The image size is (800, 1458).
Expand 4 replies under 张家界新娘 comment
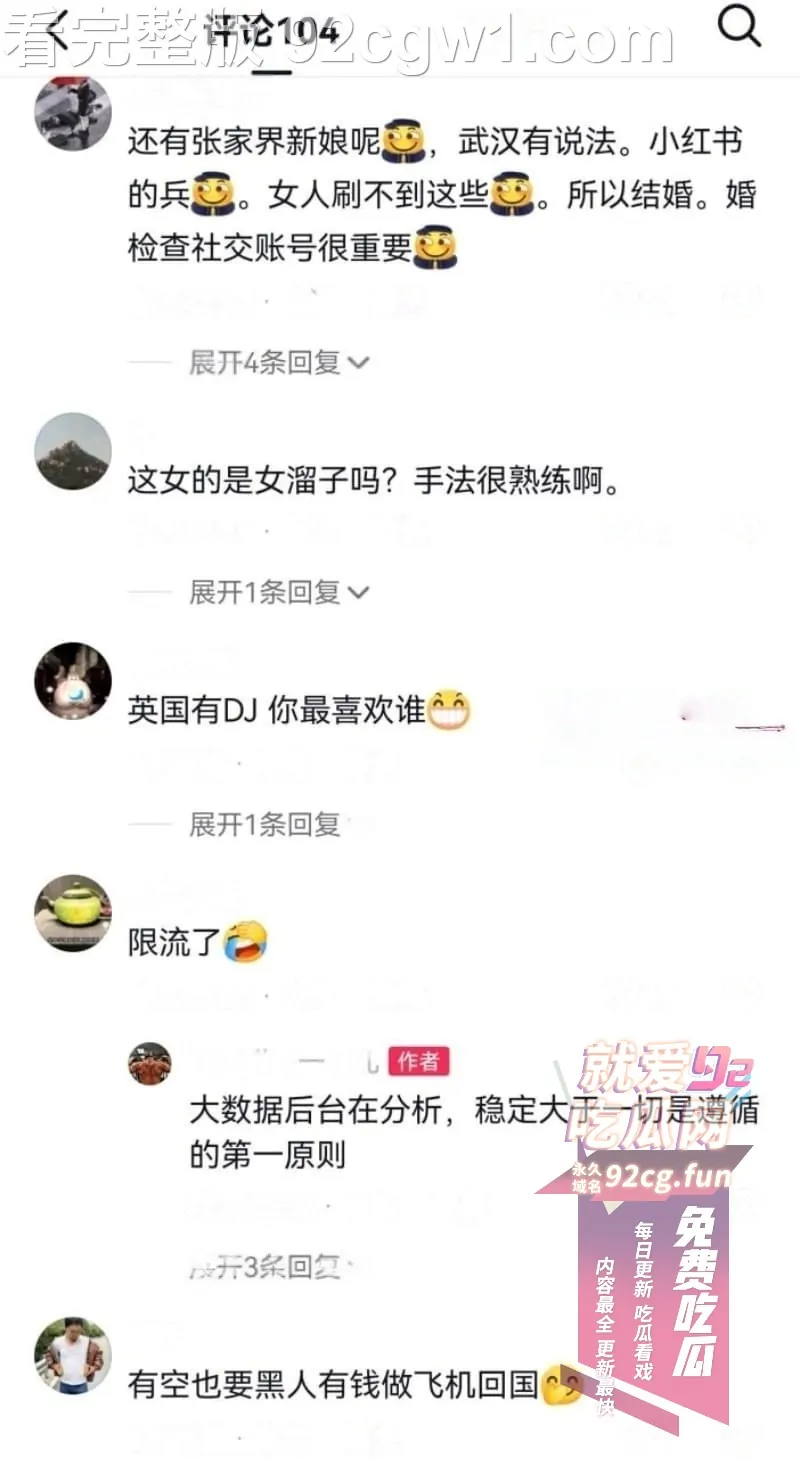[278, 362]
